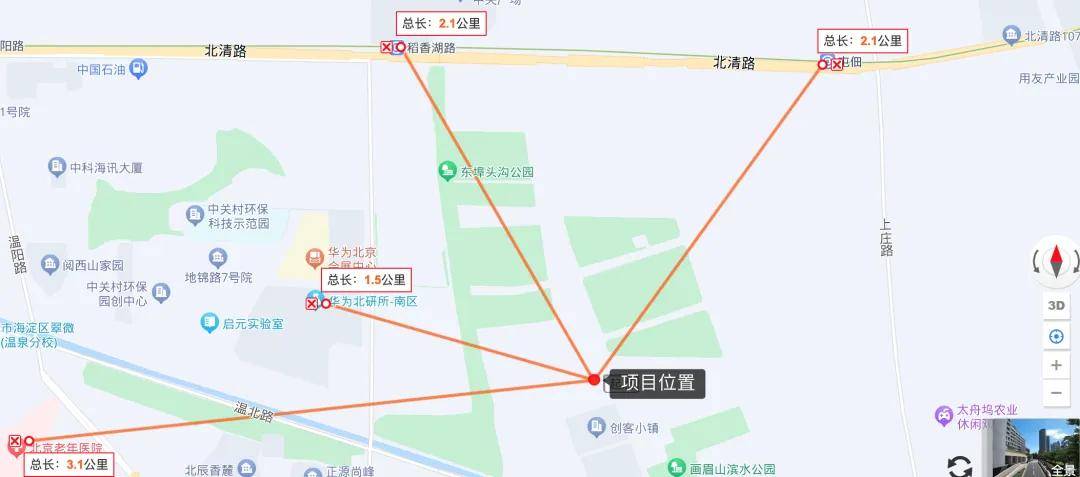Zoom out of the map

[x=1056, y=394]
